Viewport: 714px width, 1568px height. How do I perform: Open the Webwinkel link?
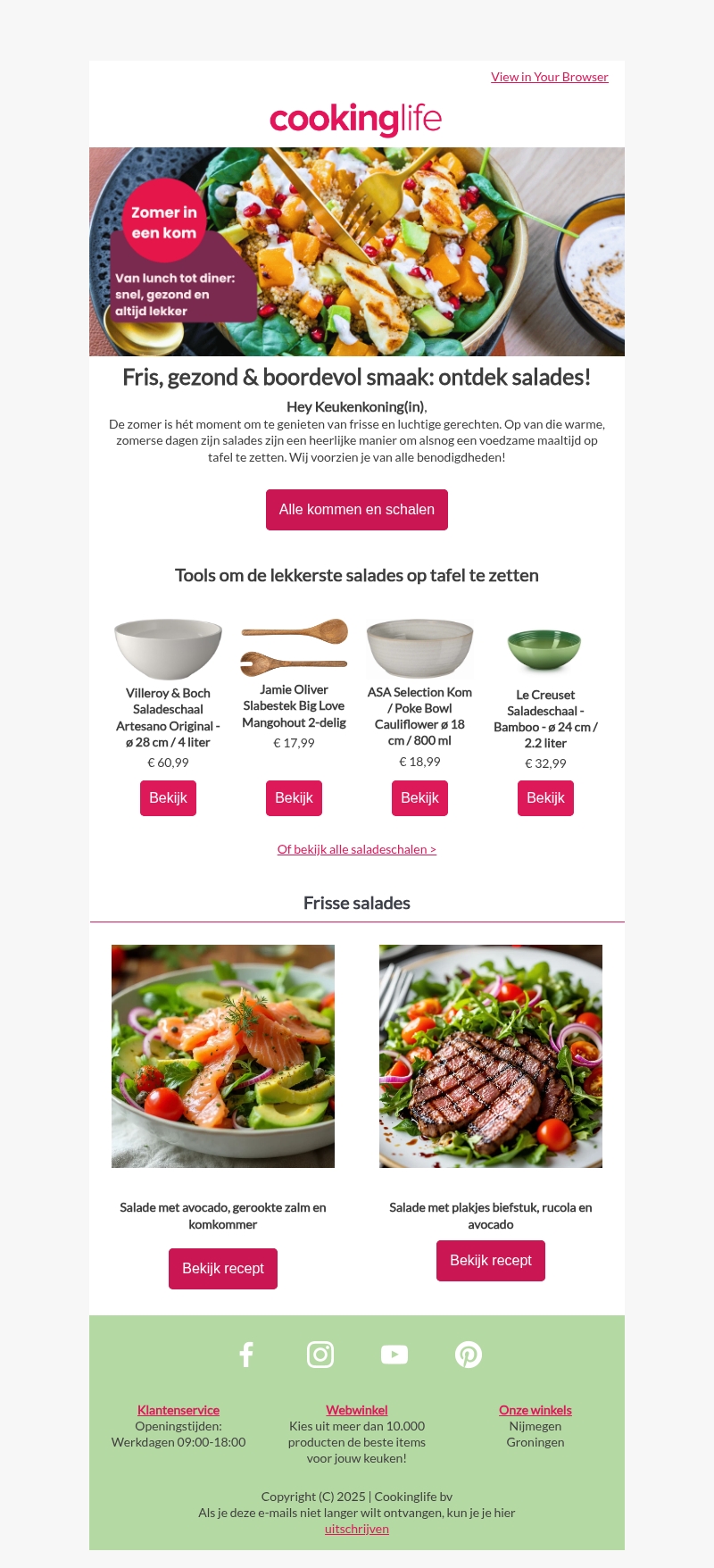pyautogui.click(x=356, y=1410)
